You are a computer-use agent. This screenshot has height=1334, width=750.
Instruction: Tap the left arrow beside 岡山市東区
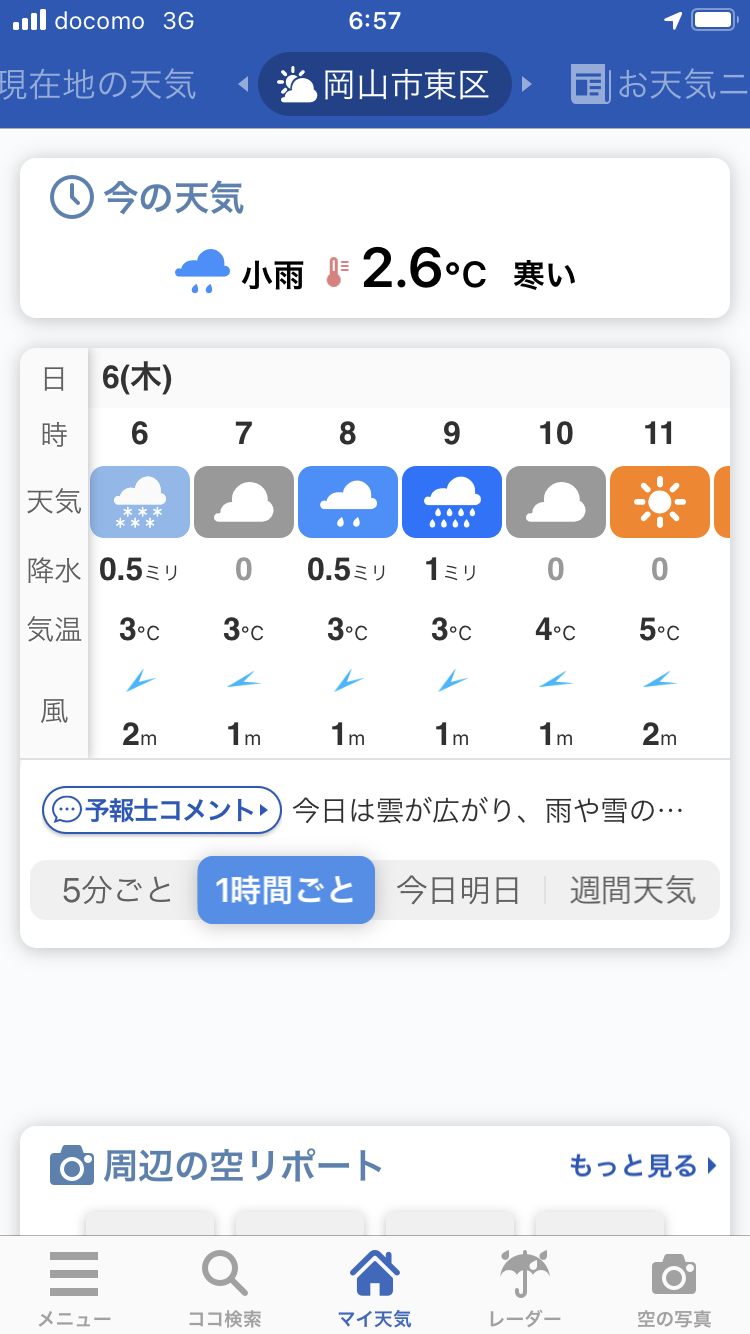pyautogui.click(x=243, y=84)
